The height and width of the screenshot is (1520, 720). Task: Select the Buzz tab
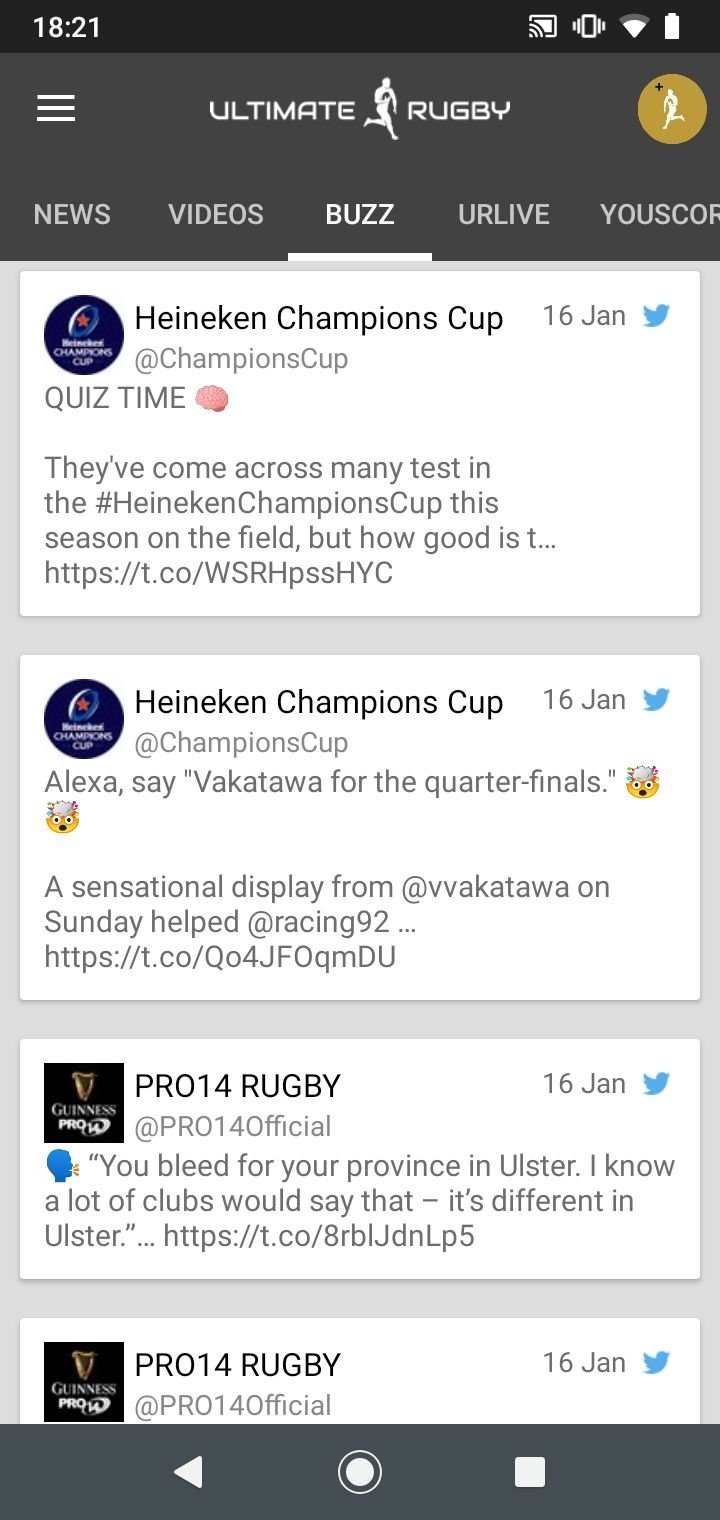click(x=360, y=214)
